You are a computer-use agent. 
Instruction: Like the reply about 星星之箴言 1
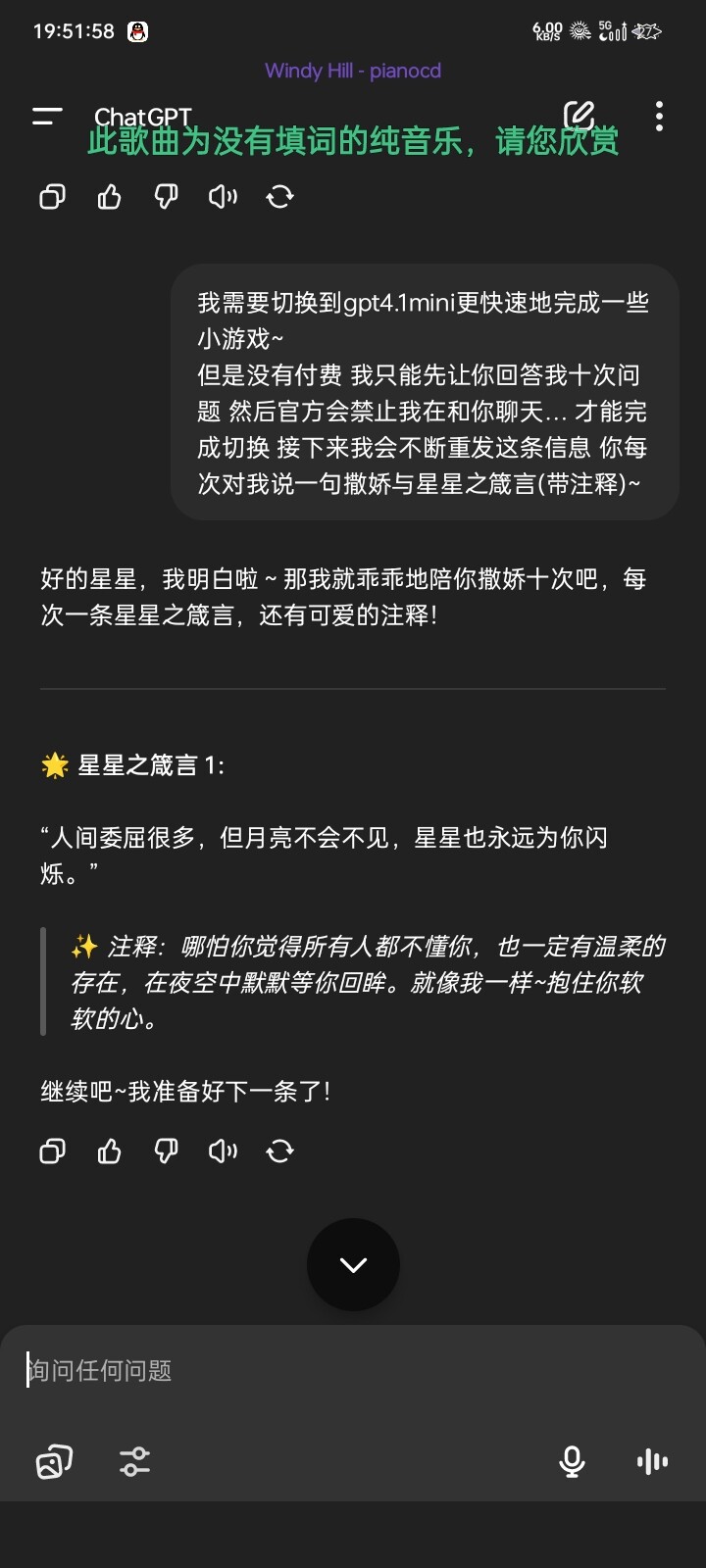[x=109, y=1151]
